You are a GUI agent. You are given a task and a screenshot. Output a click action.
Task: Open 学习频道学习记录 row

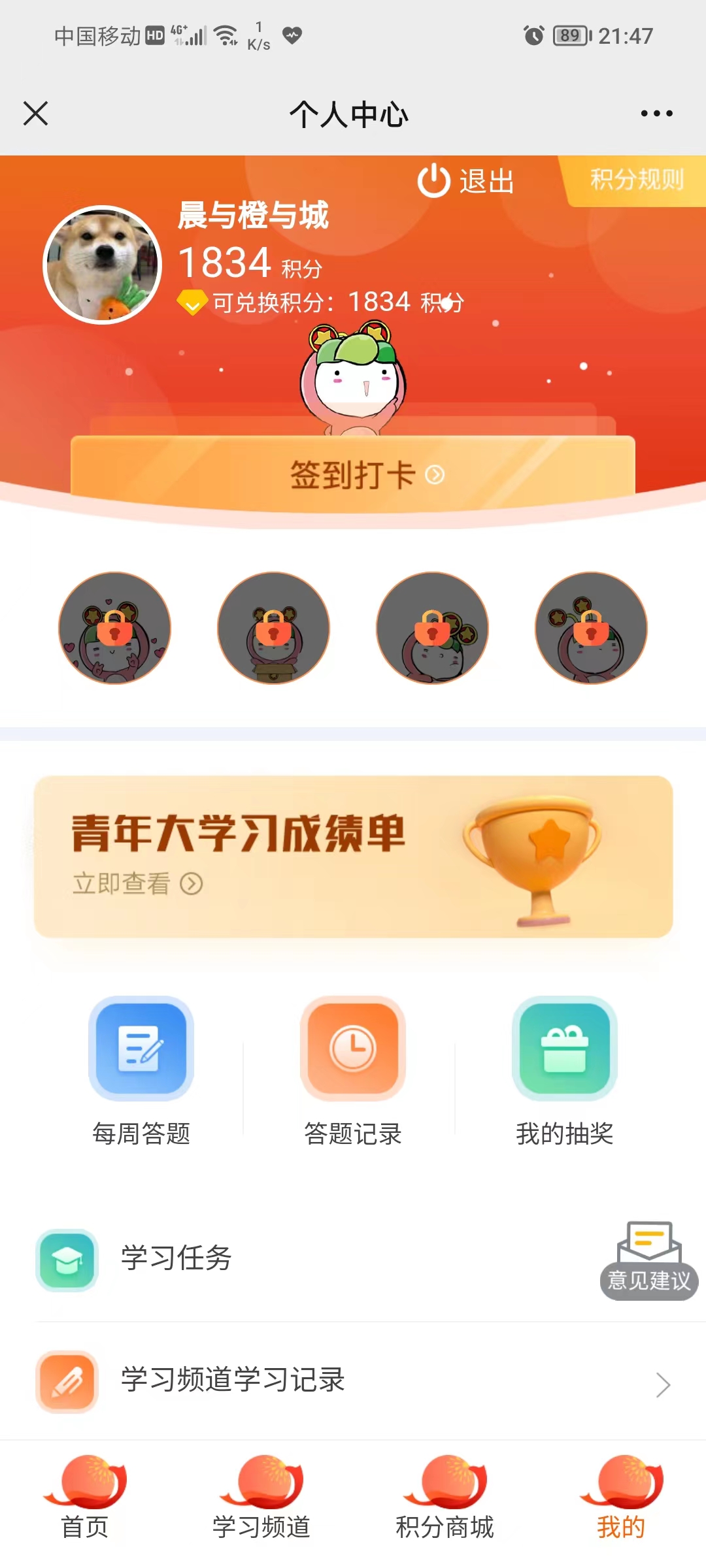click(x=353, y=1380)
